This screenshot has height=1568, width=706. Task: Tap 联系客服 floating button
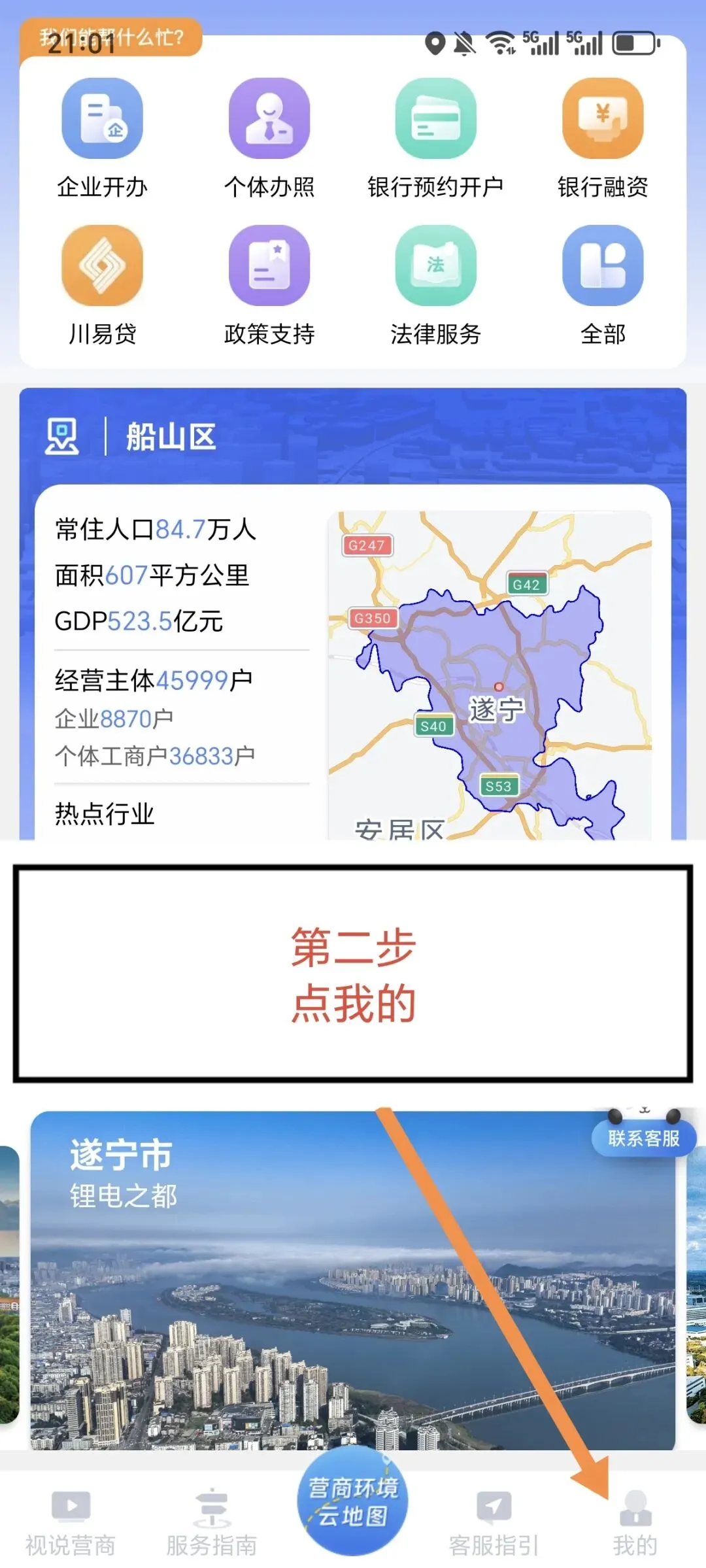(644, 1138)
